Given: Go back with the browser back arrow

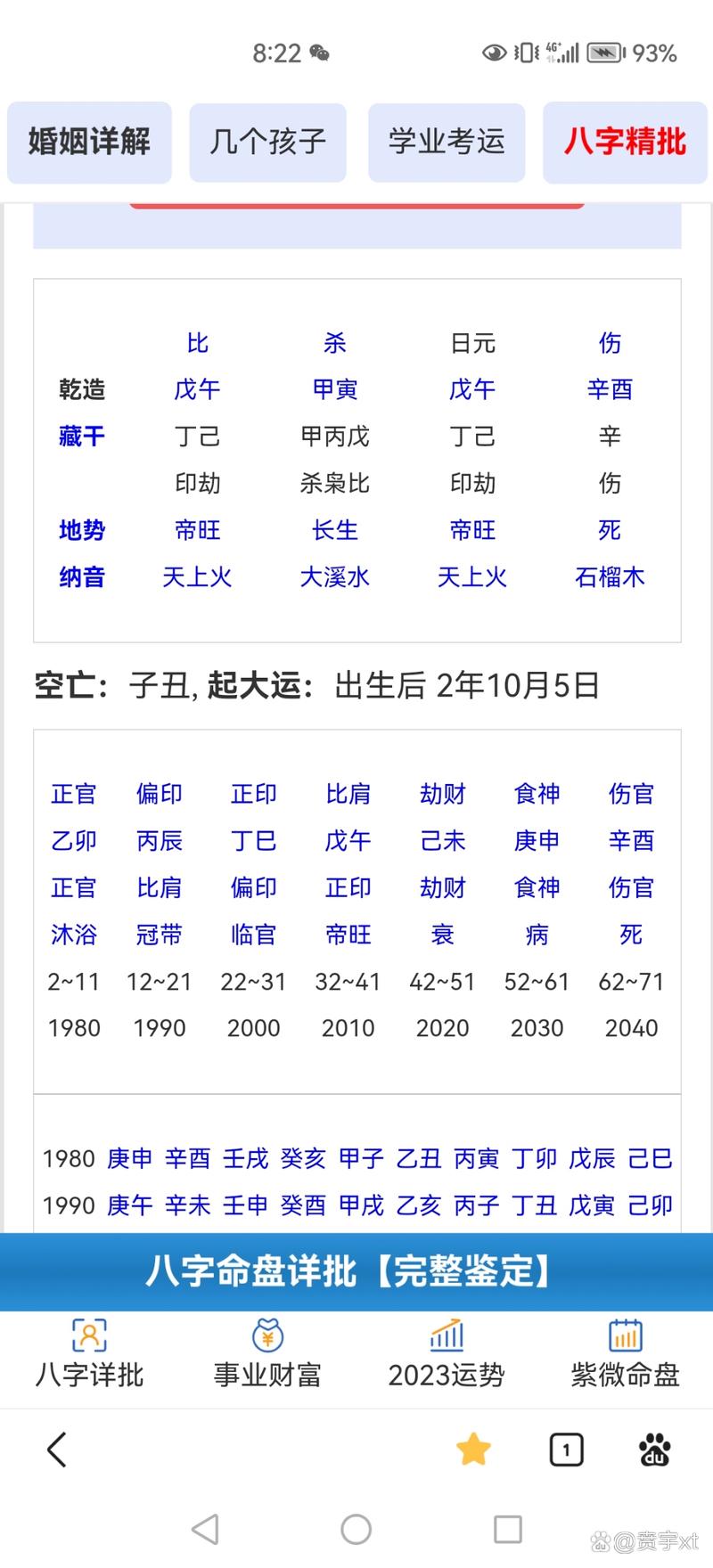Looking at the screenshot, I should pos(57,1450).
